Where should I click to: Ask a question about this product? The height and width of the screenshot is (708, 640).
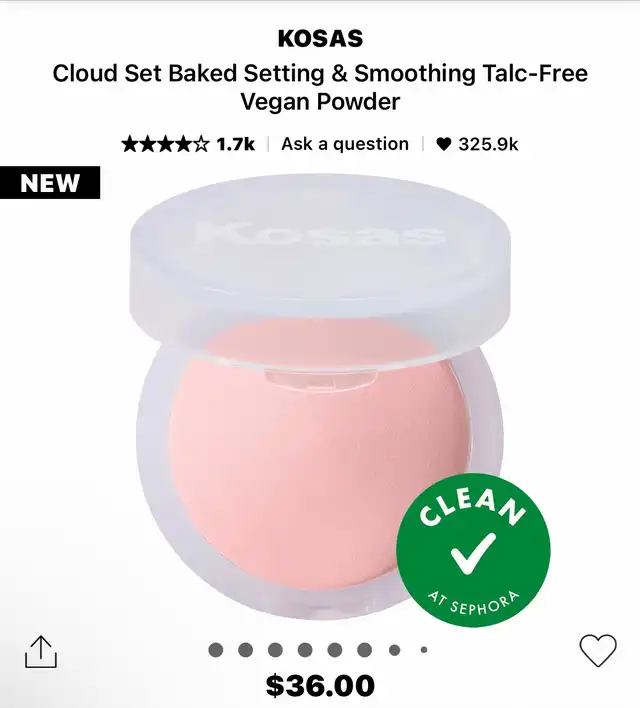(x=345, y=144)
